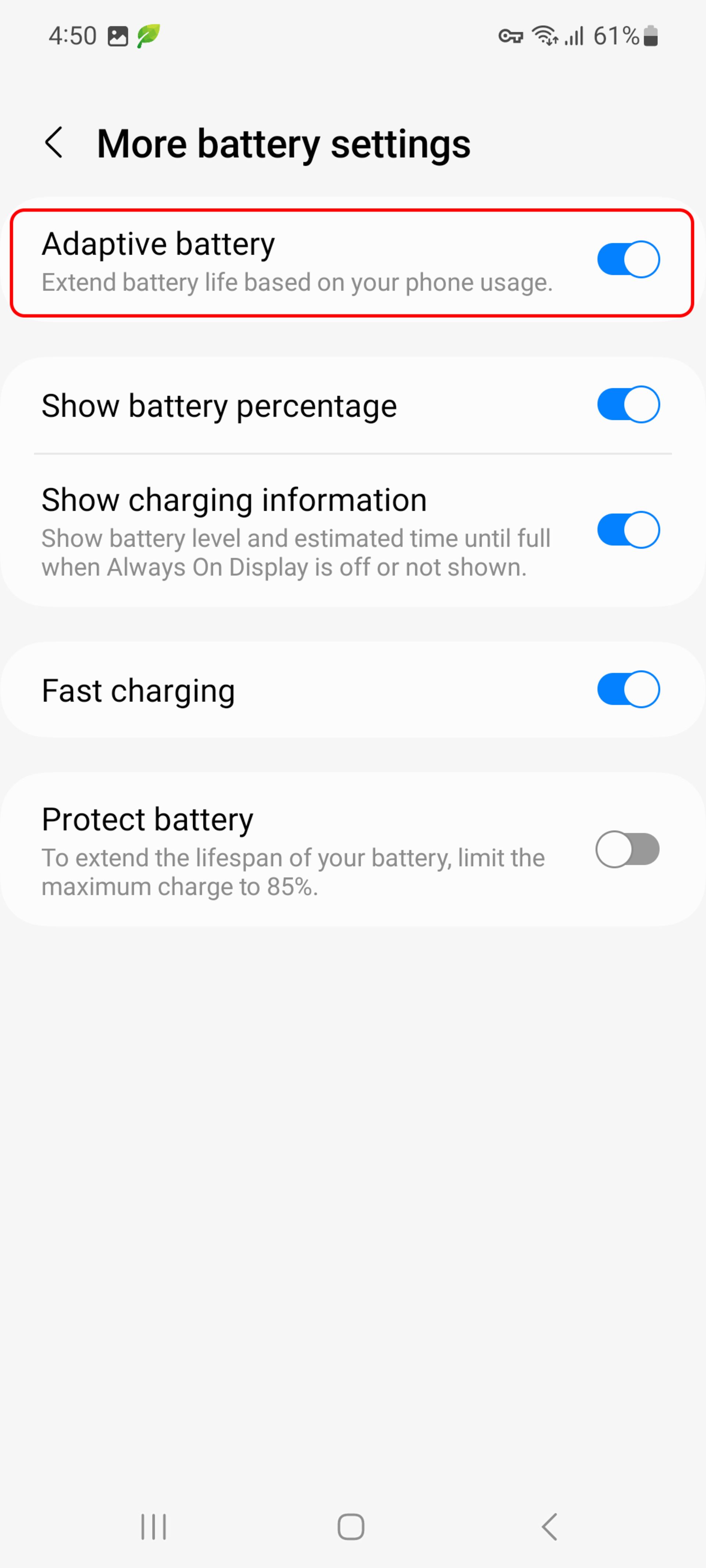706x1568 pixels.
Task: Turn off the Adaptive battery switch
Action: (628, 260)
